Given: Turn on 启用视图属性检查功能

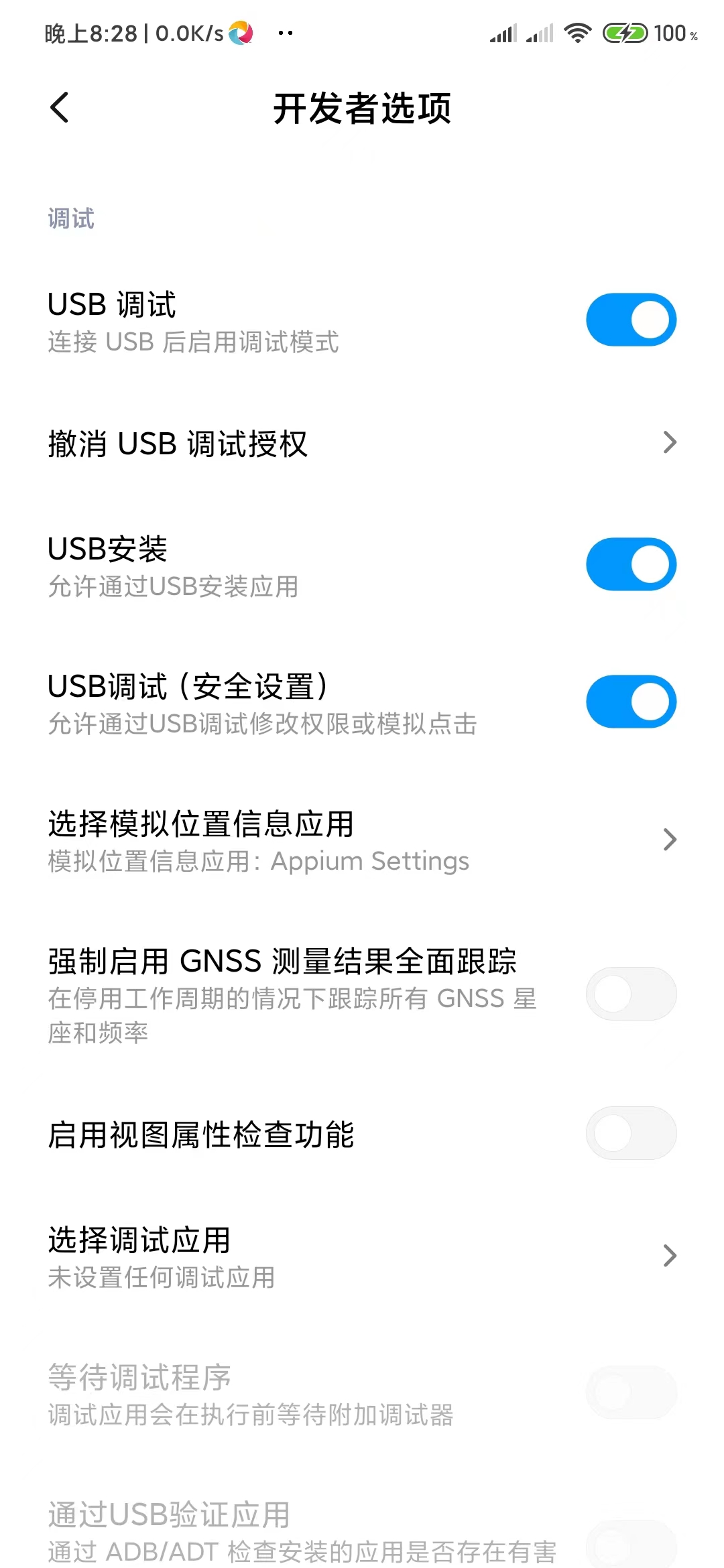Looking at the screenshot, I should (631, 1133).
